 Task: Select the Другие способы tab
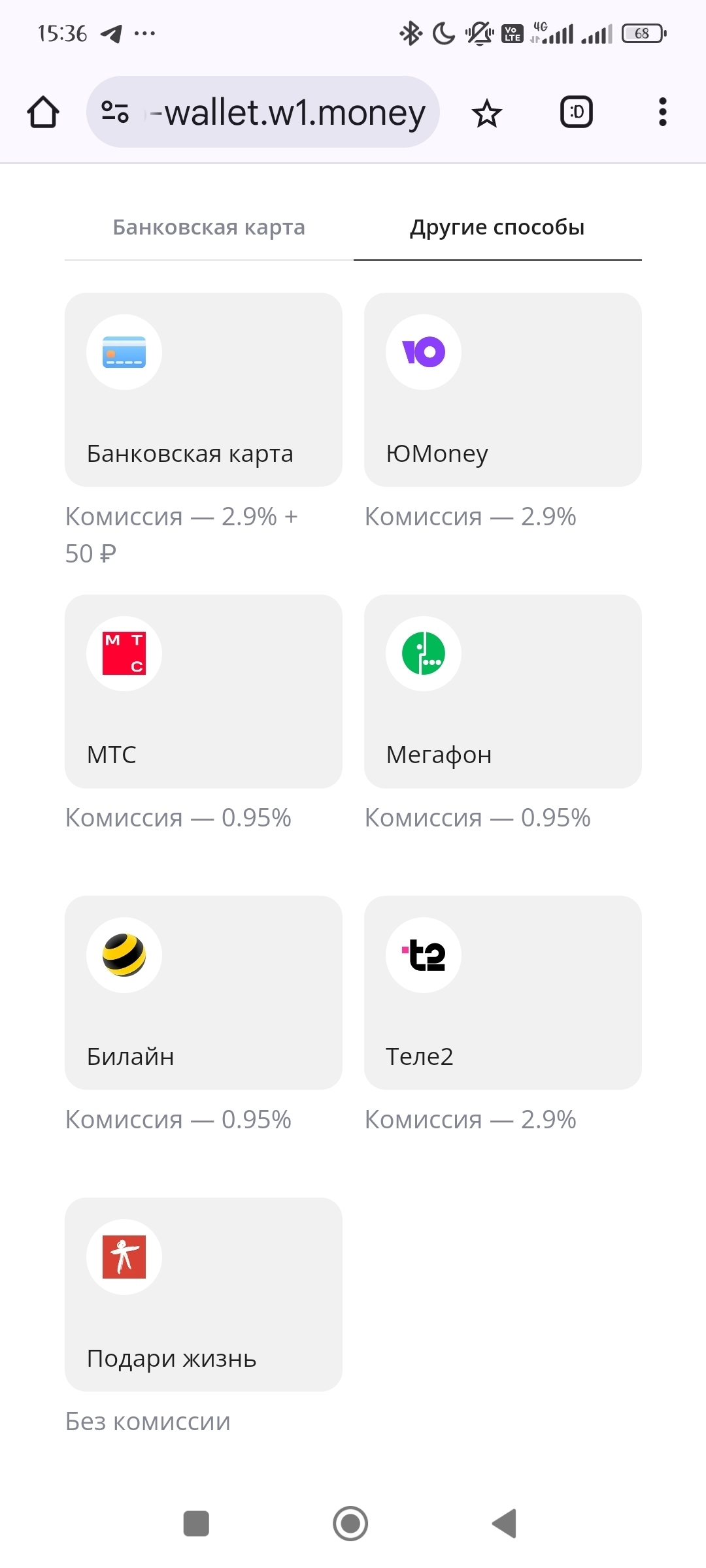pyautogui.click(x=497, y=227)
